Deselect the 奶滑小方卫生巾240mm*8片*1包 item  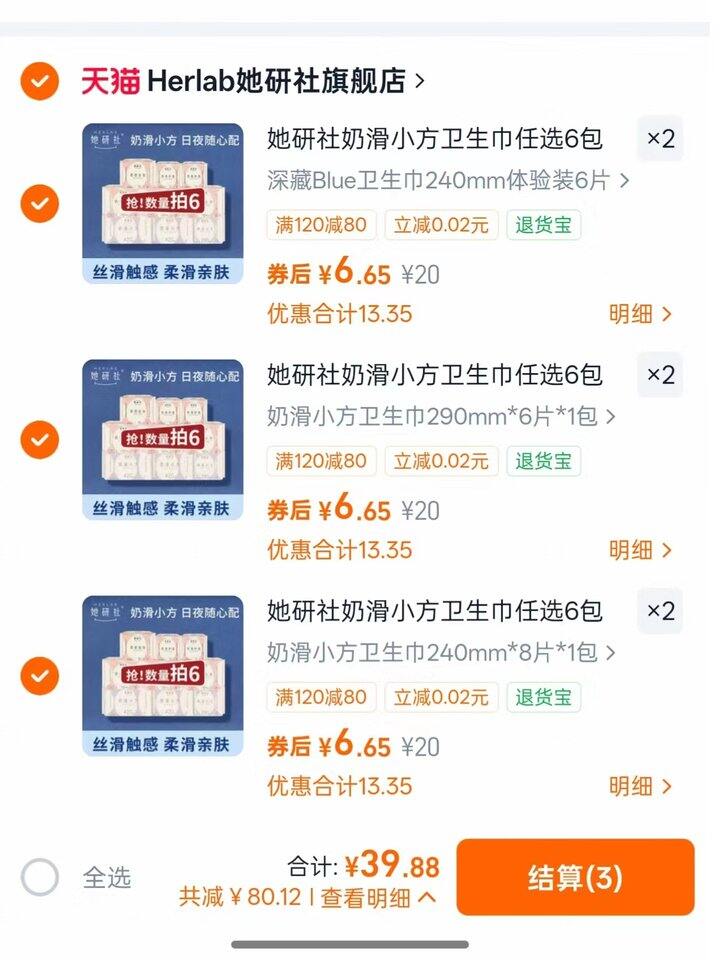(40, 676)
